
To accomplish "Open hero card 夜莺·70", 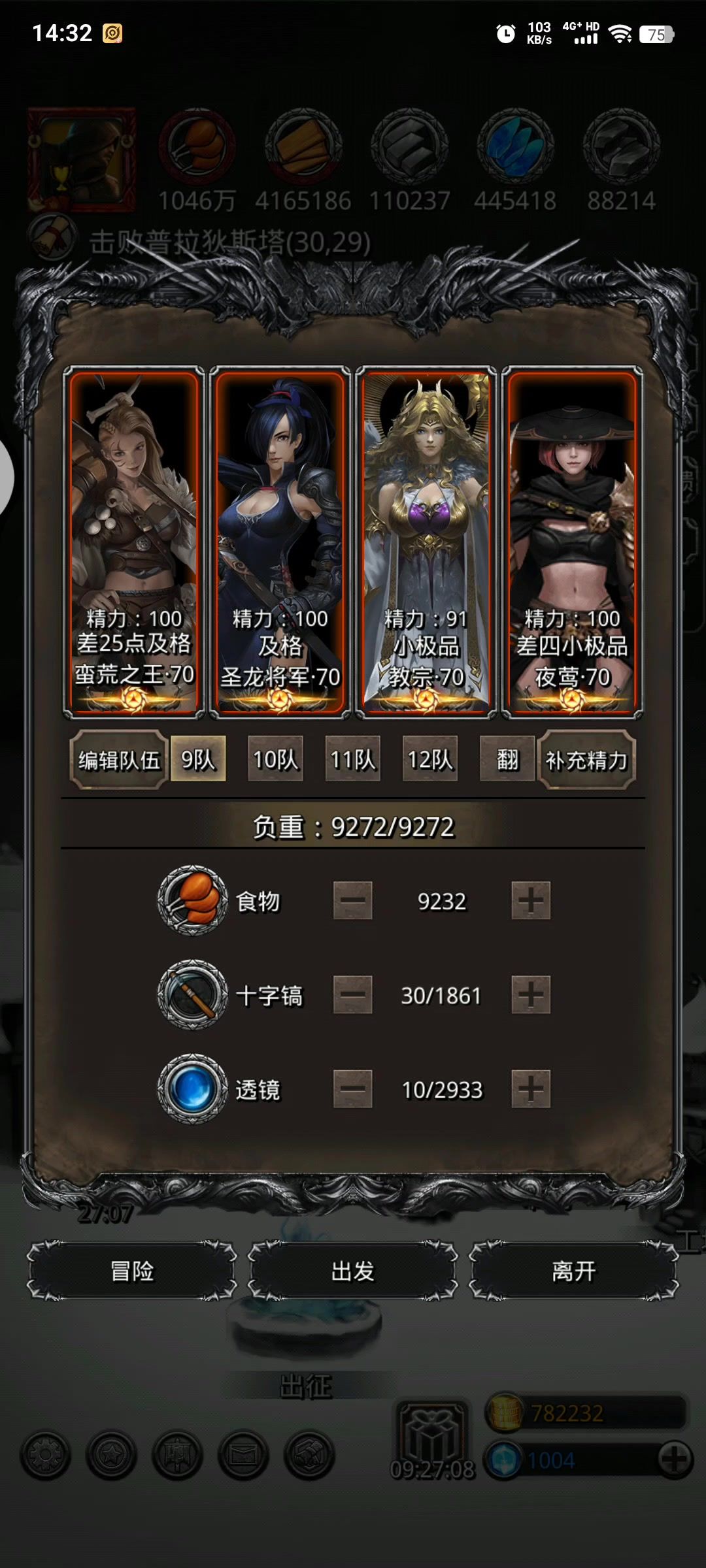I will [x=573, y=542].
